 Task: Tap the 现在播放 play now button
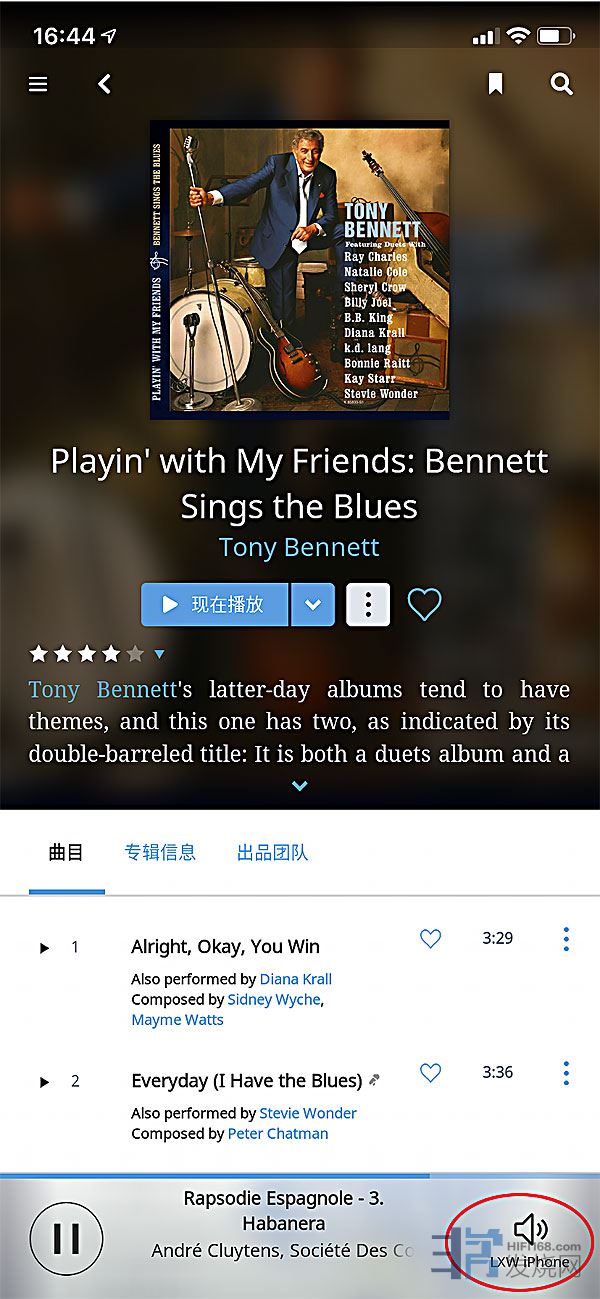(214, 604)
